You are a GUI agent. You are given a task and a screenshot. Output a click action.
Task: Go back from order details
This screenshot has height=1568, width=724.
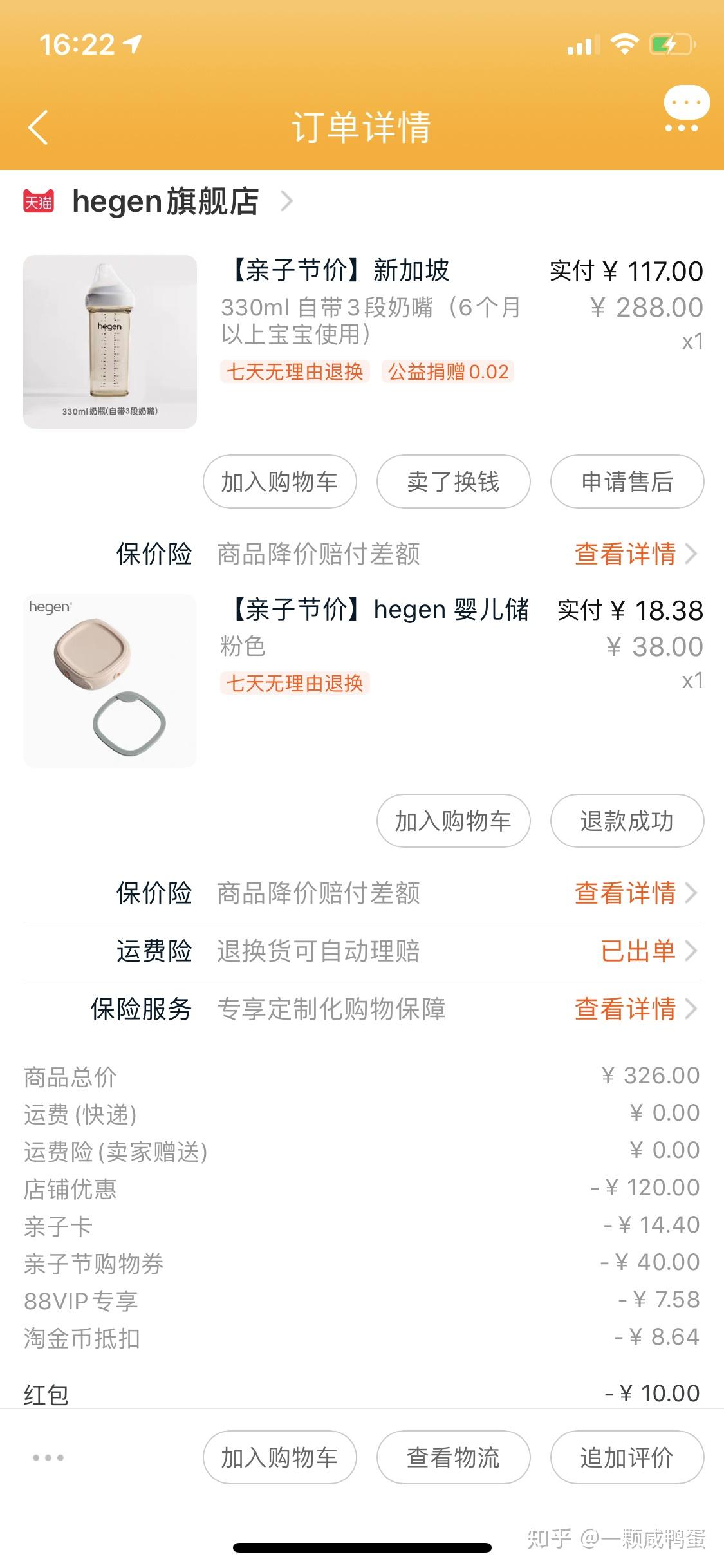click(39, 127)
